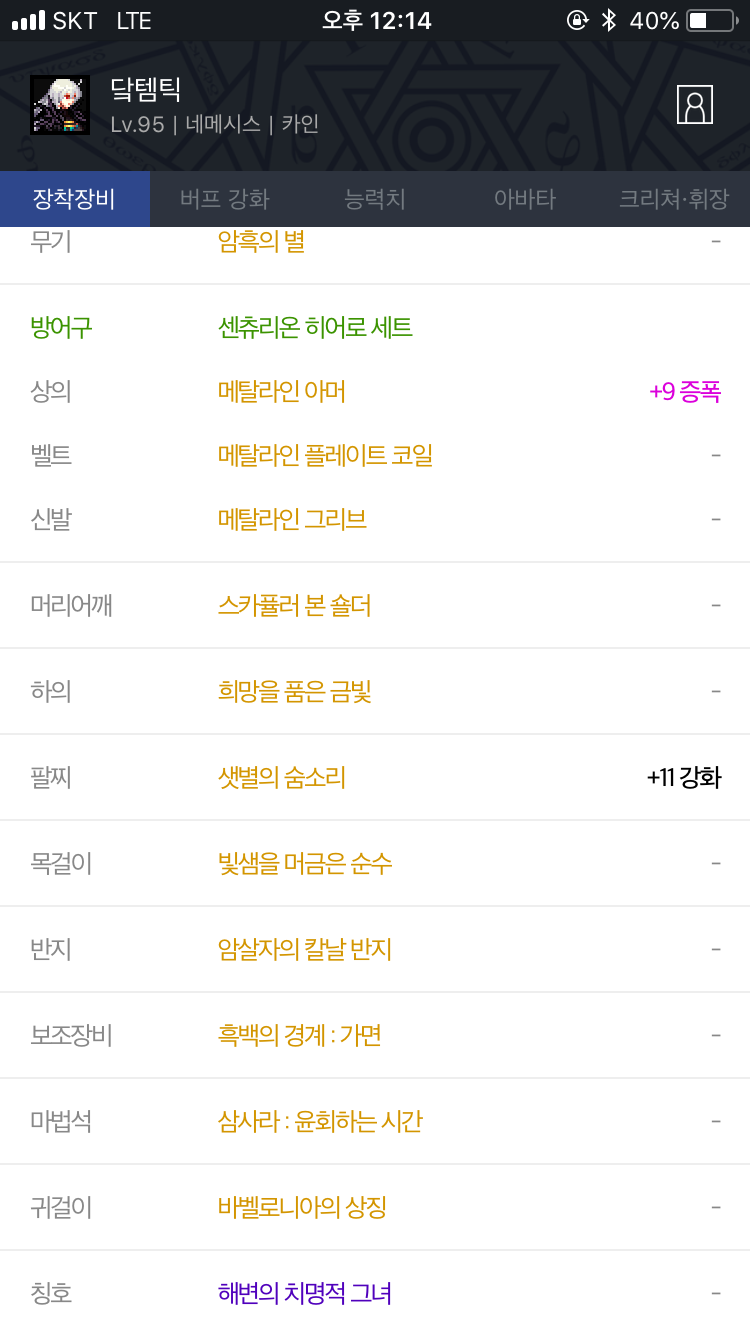Open the 희망을 품은 금빛 item

(x=295, y=691)
